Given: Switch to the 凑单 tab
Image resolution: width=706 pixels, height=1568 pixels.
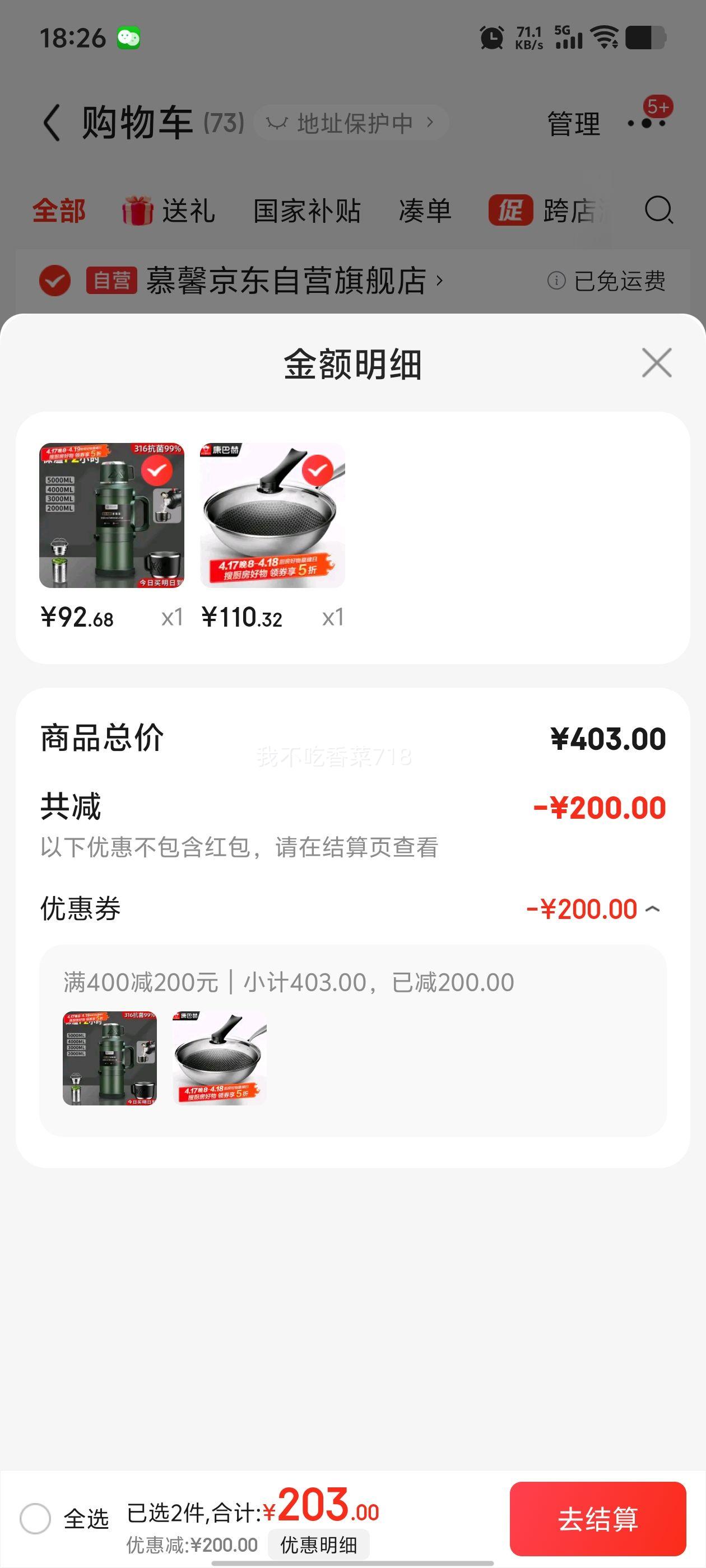Looking at the screenshot, I should tap(425, 211).
